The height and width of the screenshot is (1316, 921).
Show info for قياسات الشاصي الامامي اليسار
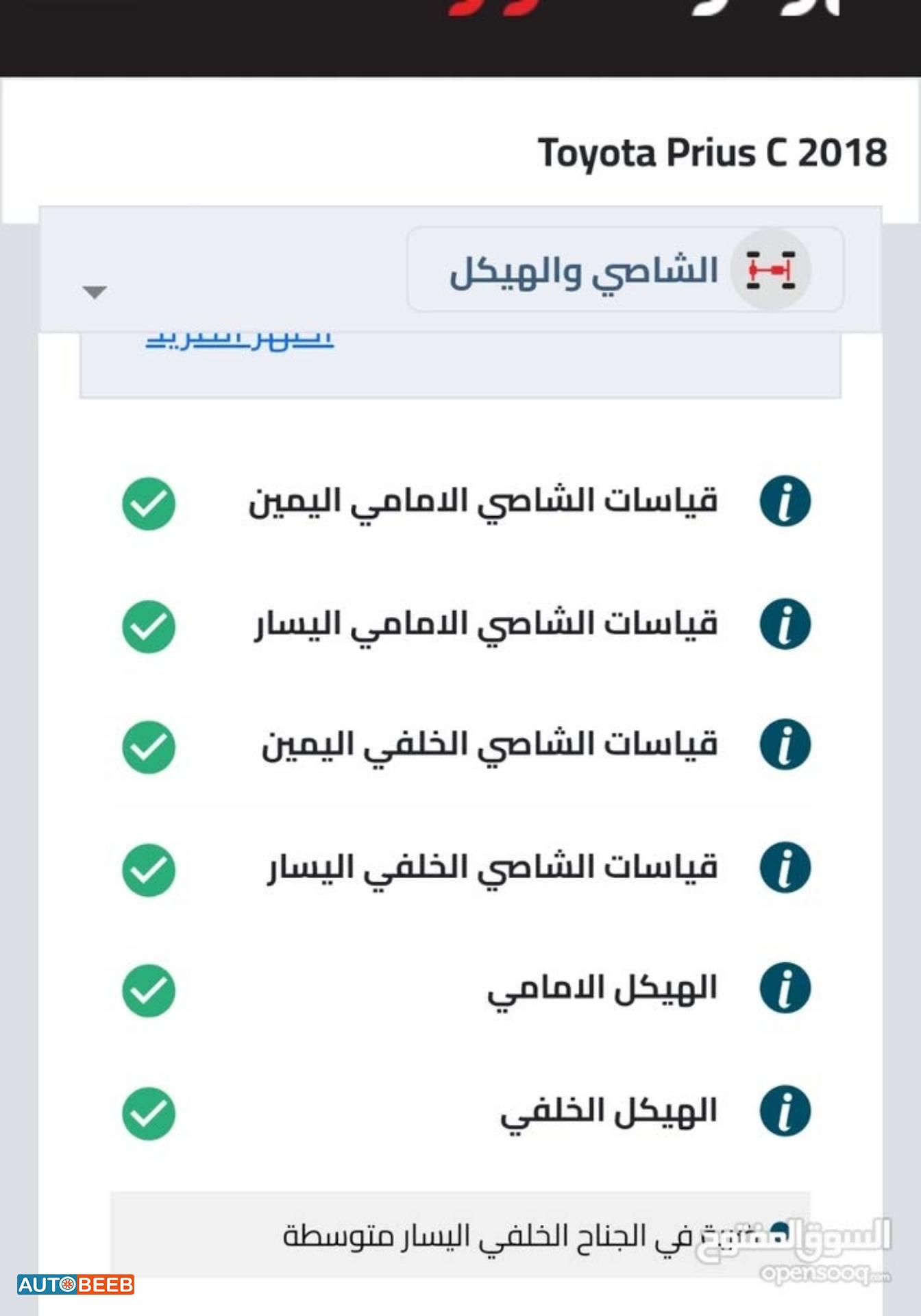(785, 624)
